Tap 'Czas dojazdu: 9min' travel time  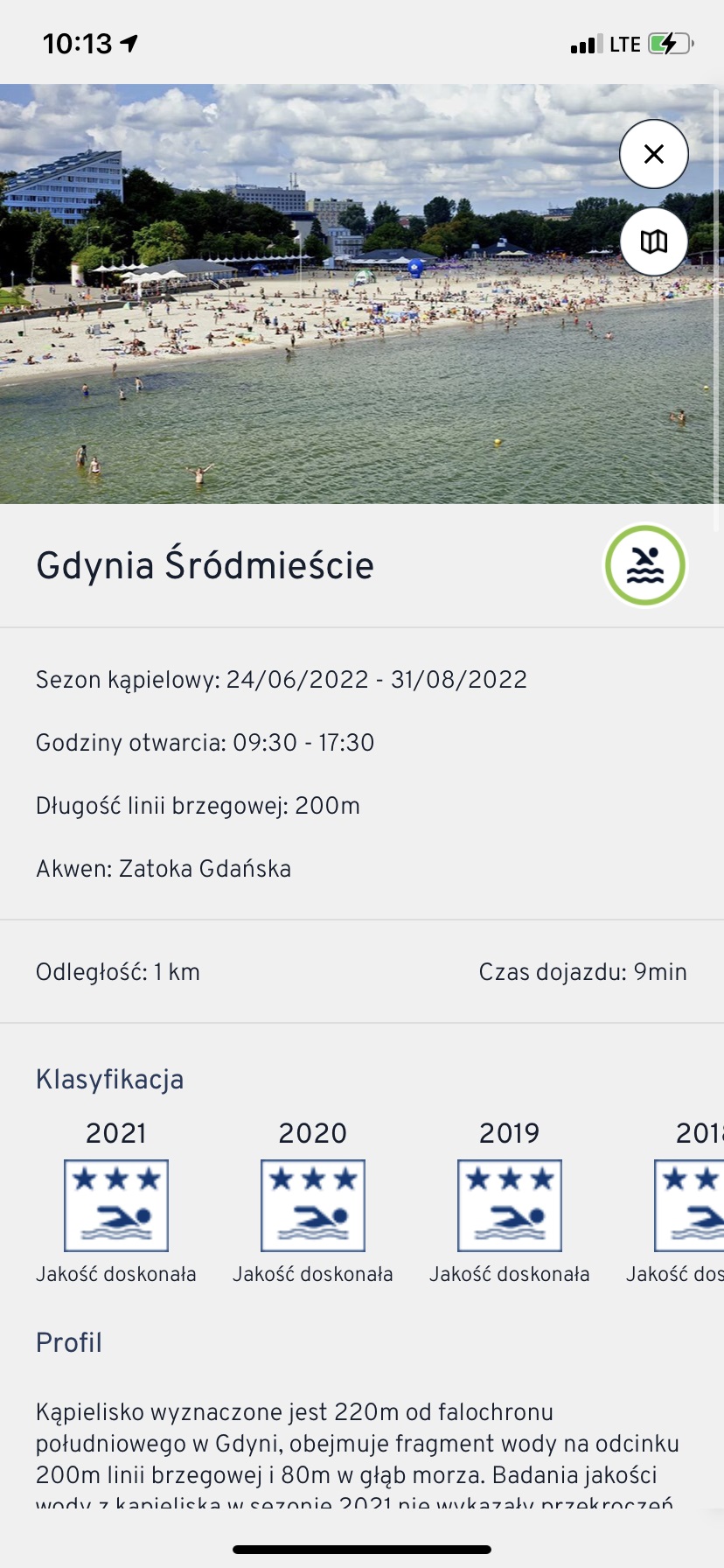coord(582,971)
